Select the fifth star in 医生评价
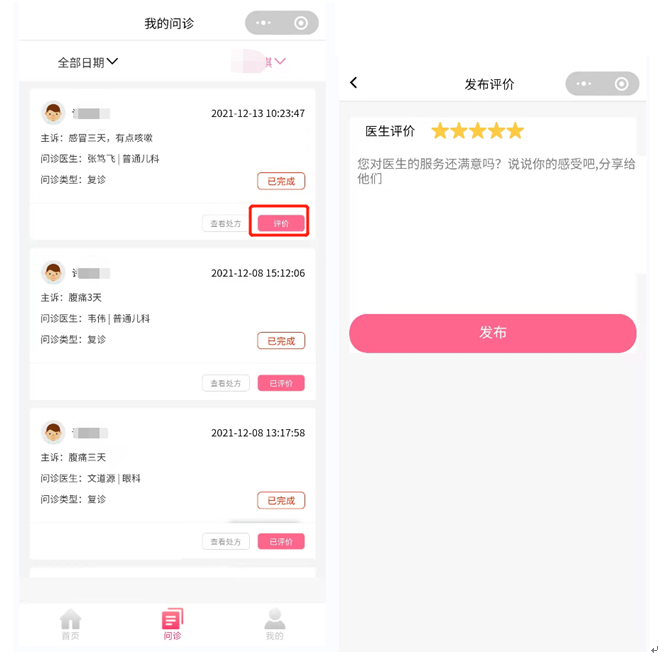 (515, 131)
